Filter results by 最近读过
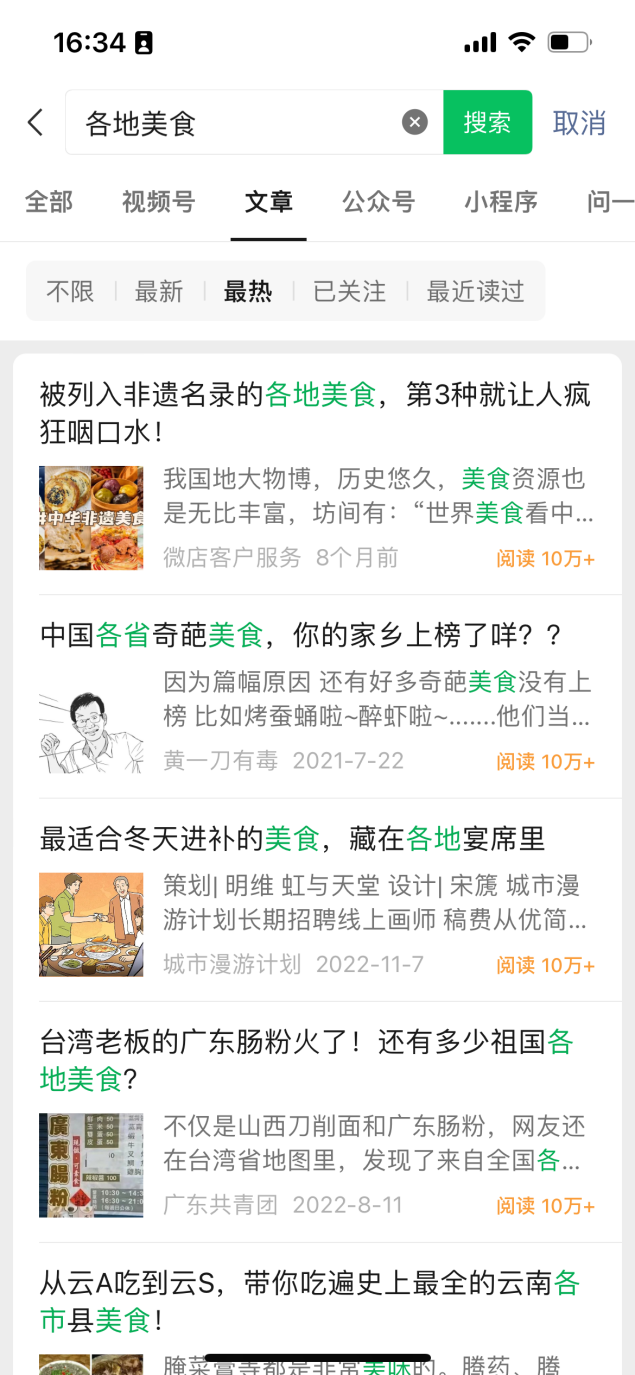The width and height of the screenshot is (635, 1375). point(475,291)
